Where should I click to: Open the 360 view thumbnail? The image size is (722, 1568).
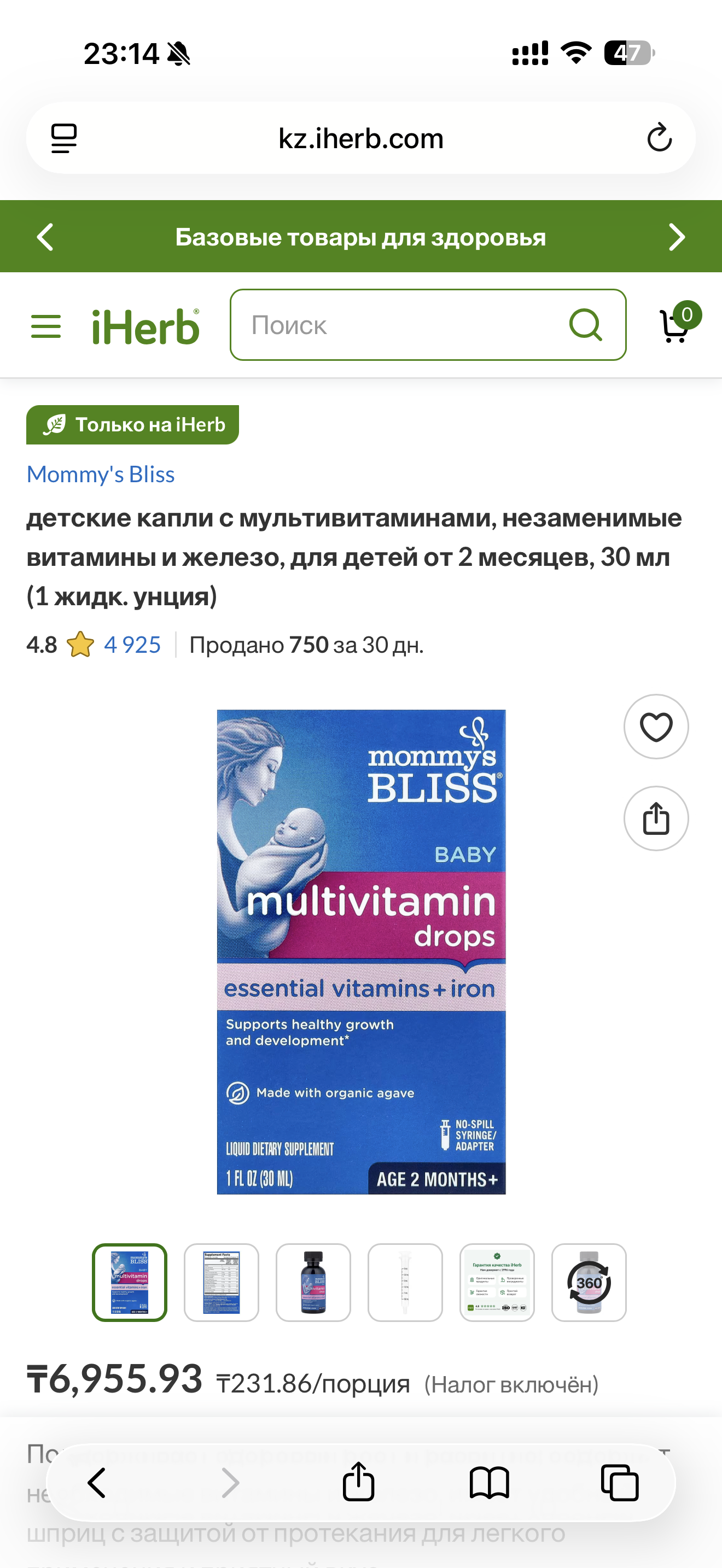(x=589, y=1283)
